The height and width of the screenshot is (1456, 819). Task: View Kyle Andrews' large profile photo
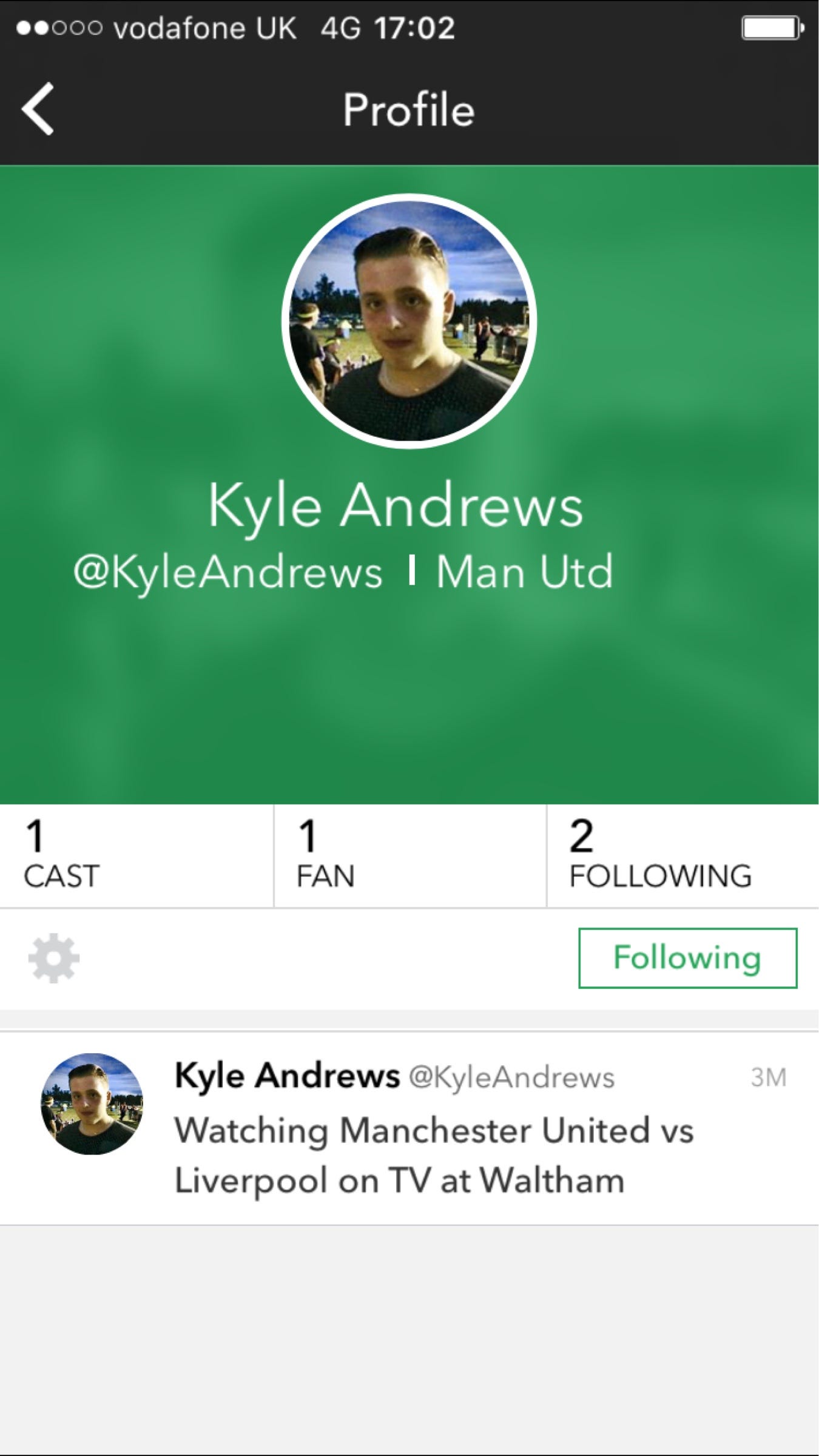409,321
